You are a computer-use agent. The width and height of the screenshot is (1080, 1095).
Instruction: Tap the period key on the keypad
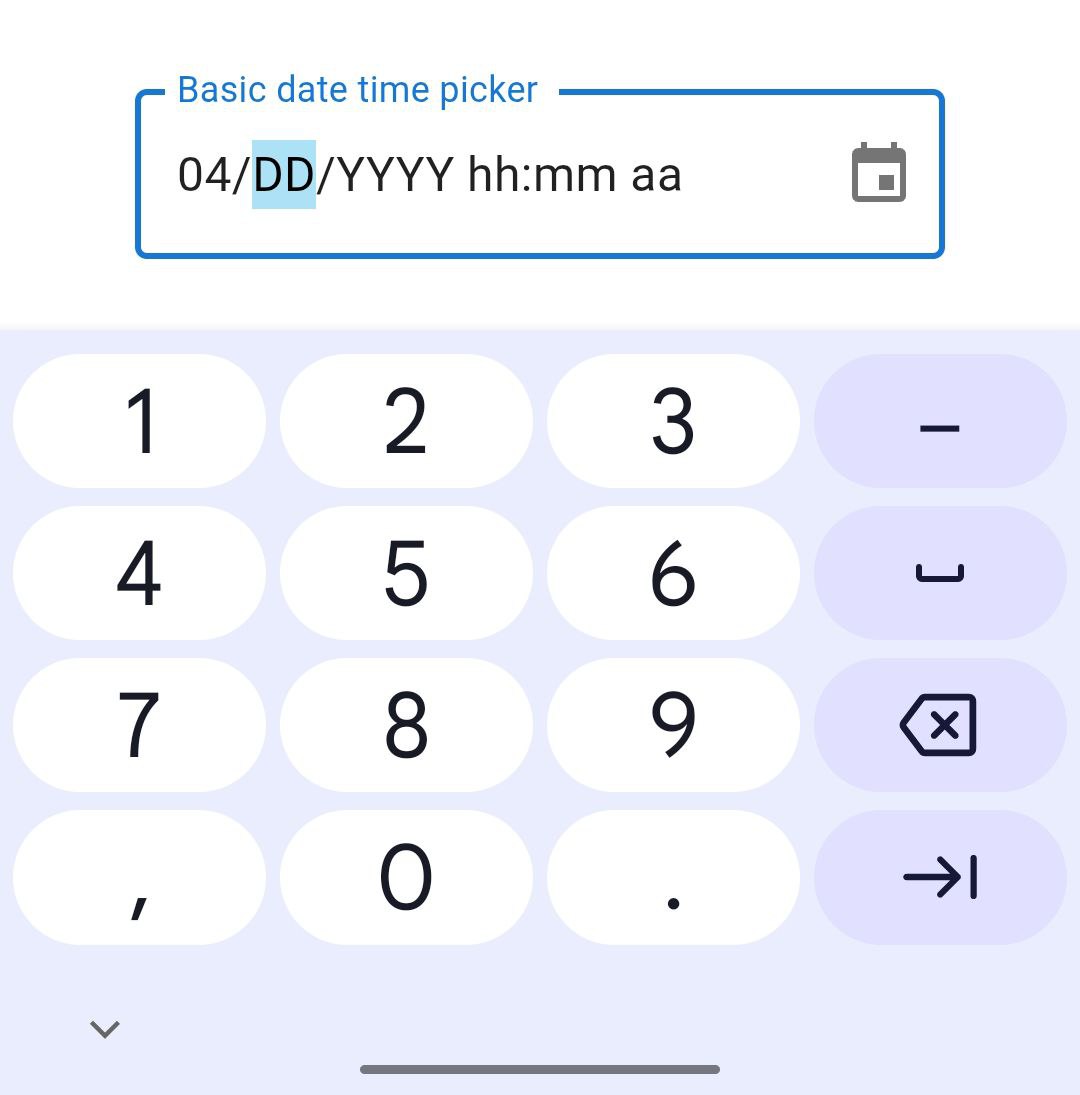[x=673, y=877]
